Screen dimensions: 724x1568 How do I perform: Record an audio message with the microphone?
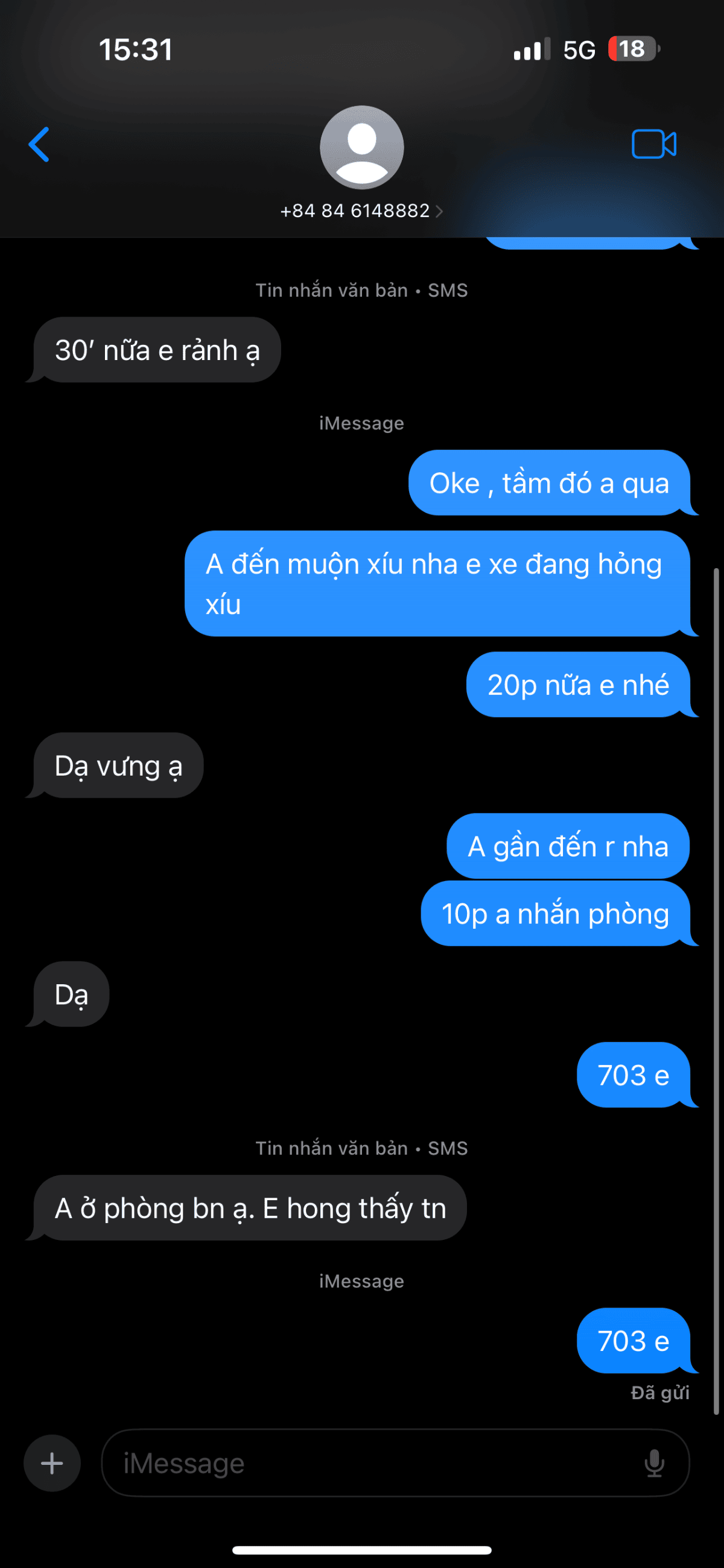[654, 1462]
